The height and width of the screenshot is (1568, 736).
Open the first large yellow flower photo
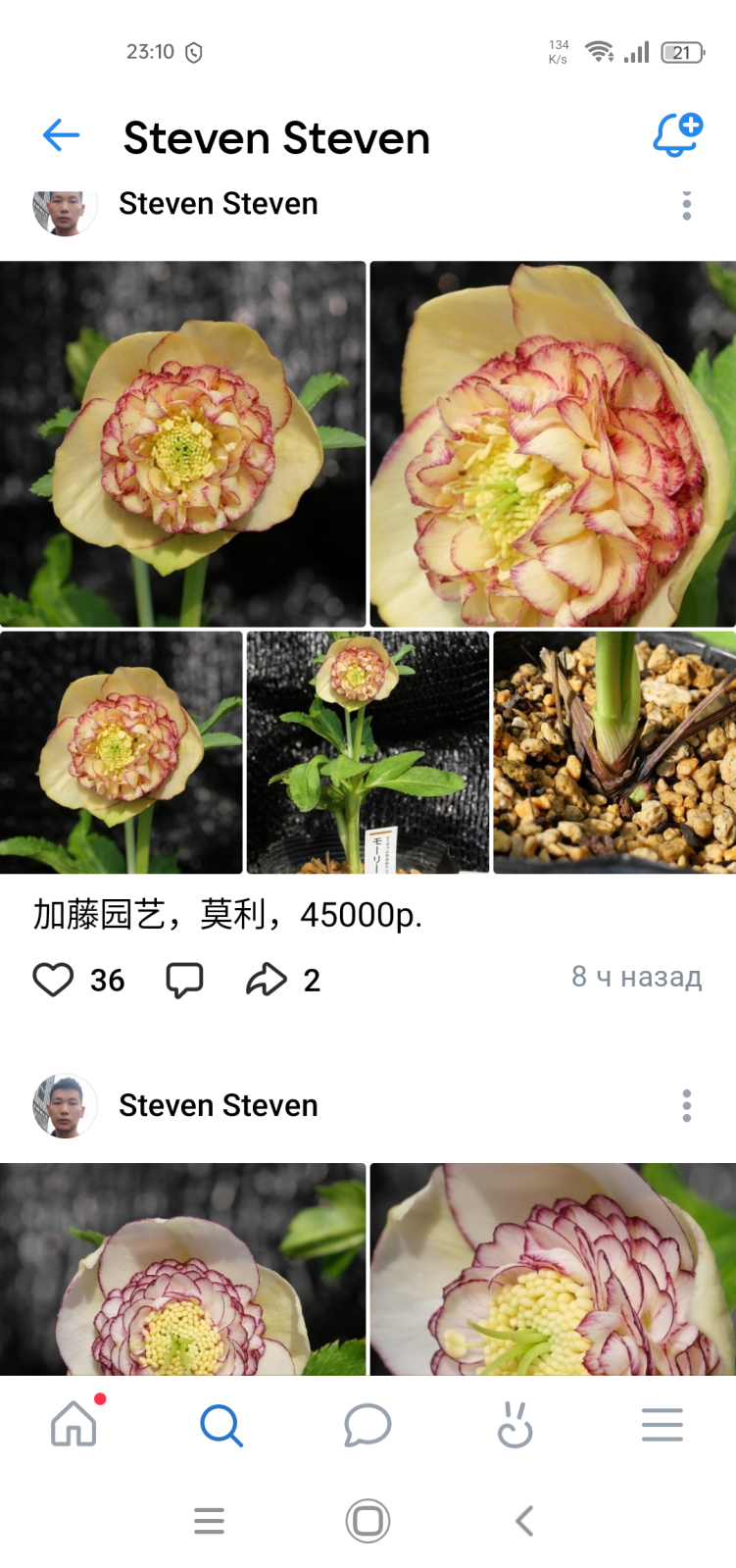[182, 443]
